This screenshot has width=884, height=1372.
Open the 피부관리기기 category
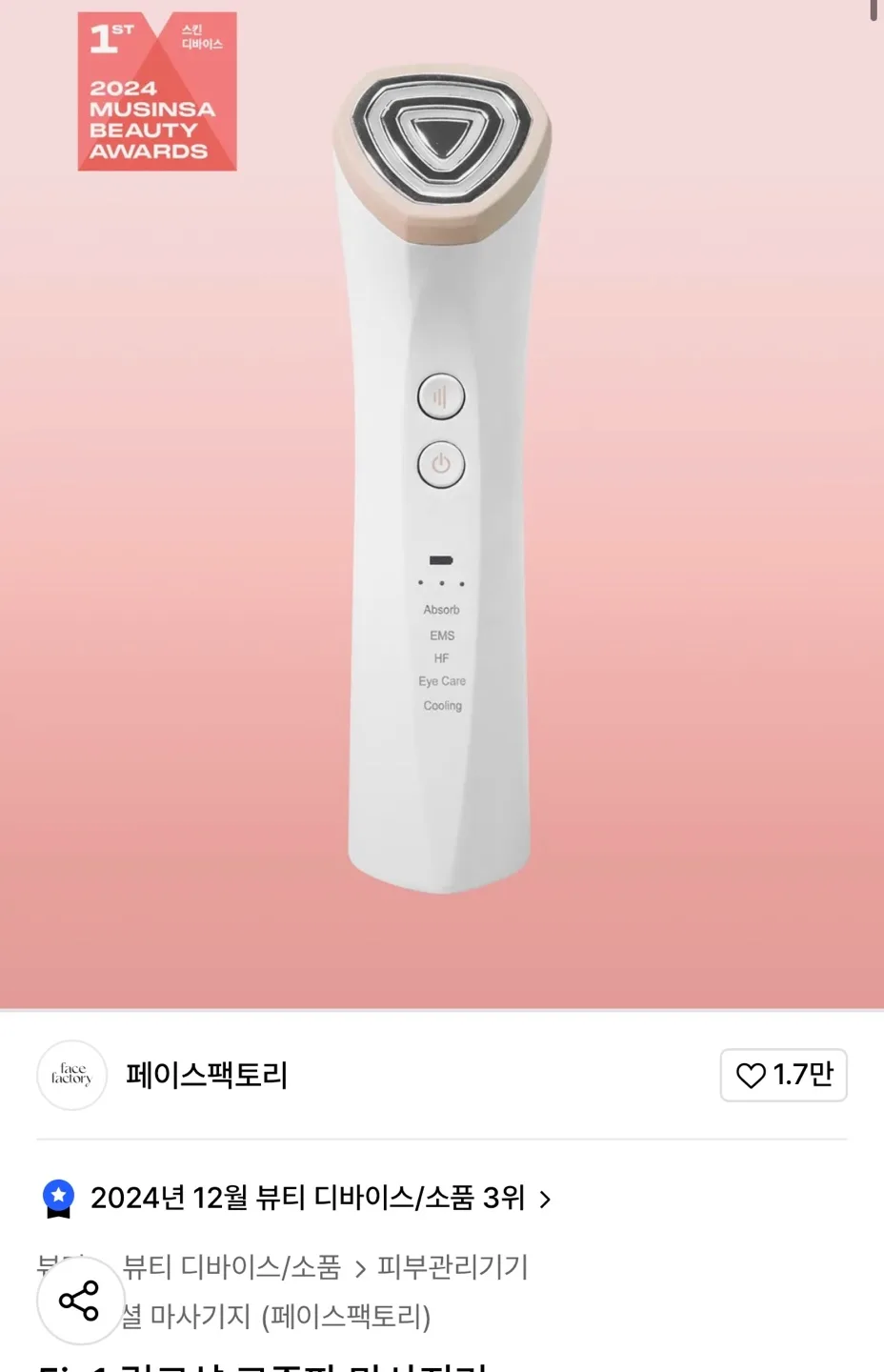pos(452,1267)
